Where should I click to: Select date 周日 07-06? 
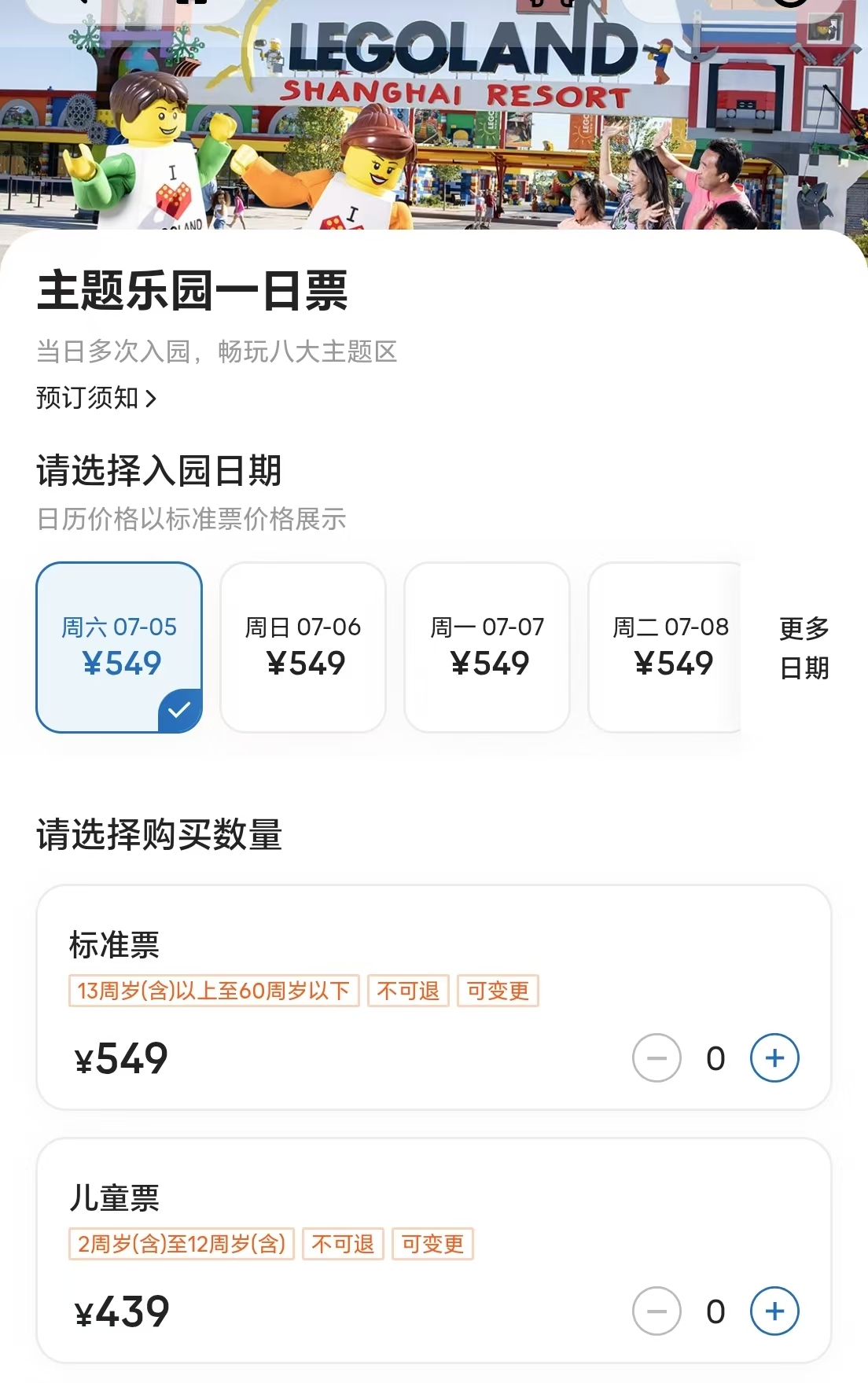tap(303, 646)
